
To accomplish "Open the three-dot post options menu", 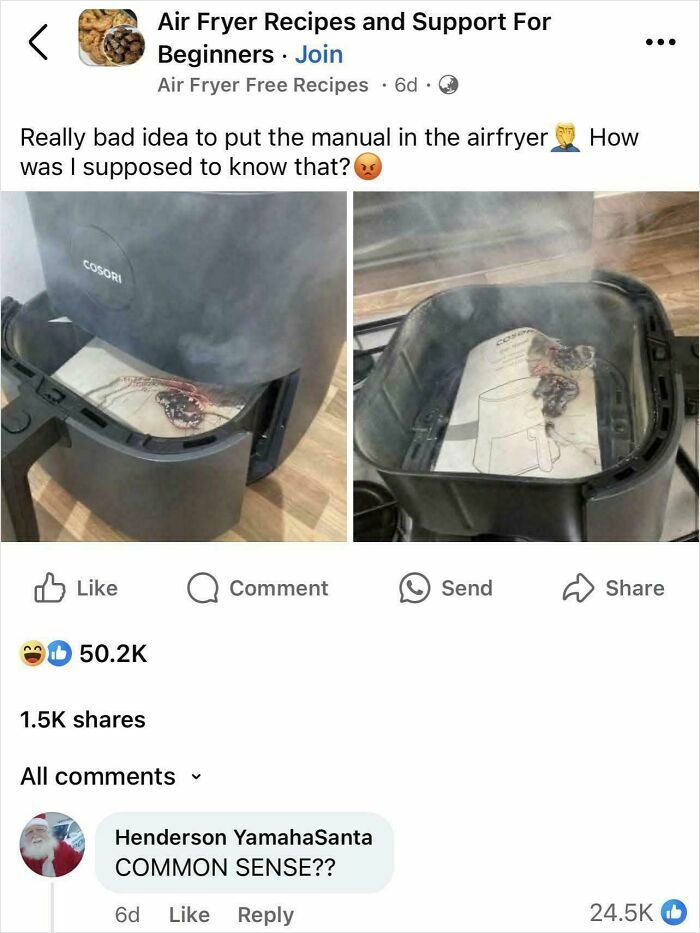I will (660, 43).
